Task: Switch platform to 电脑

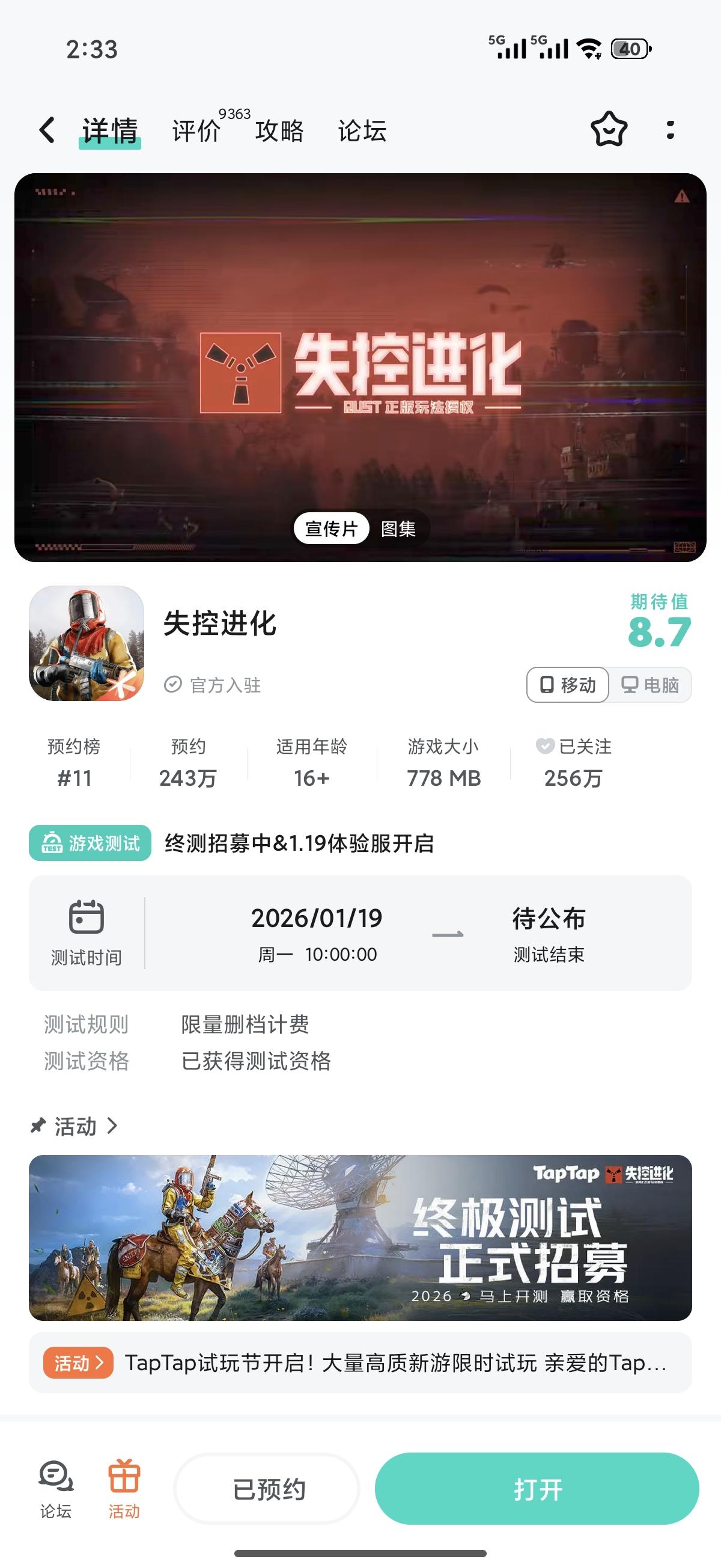Action: pyautogui.click(x=650, y=685)
